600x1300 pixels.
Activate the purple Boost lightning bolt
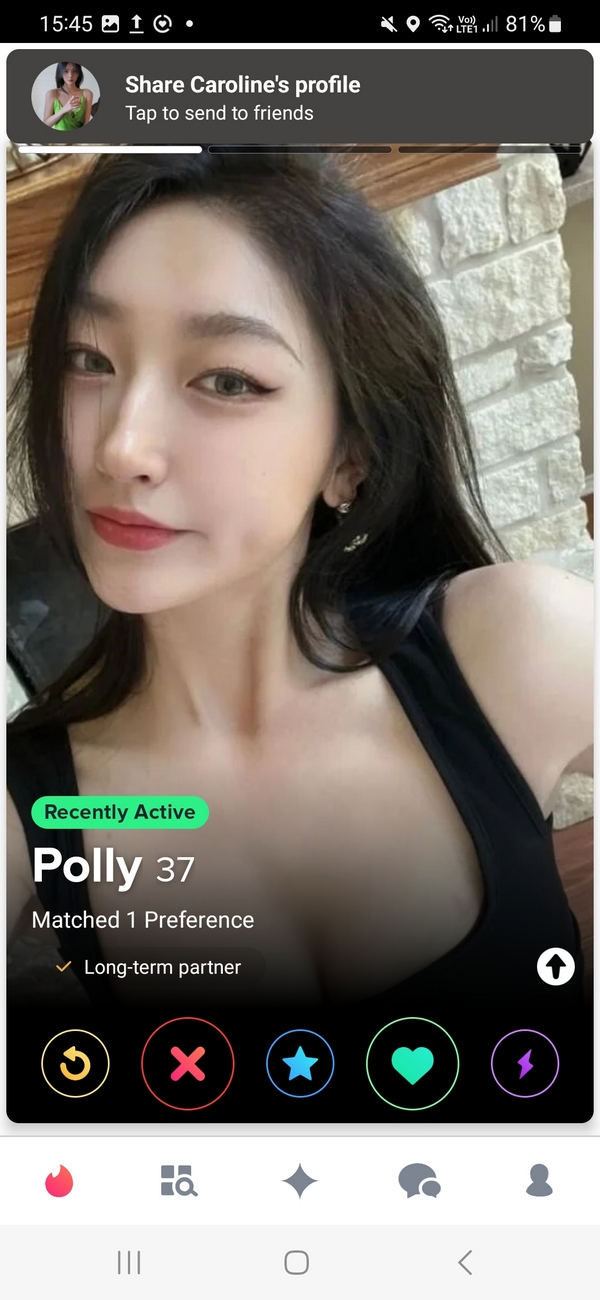525,1064
